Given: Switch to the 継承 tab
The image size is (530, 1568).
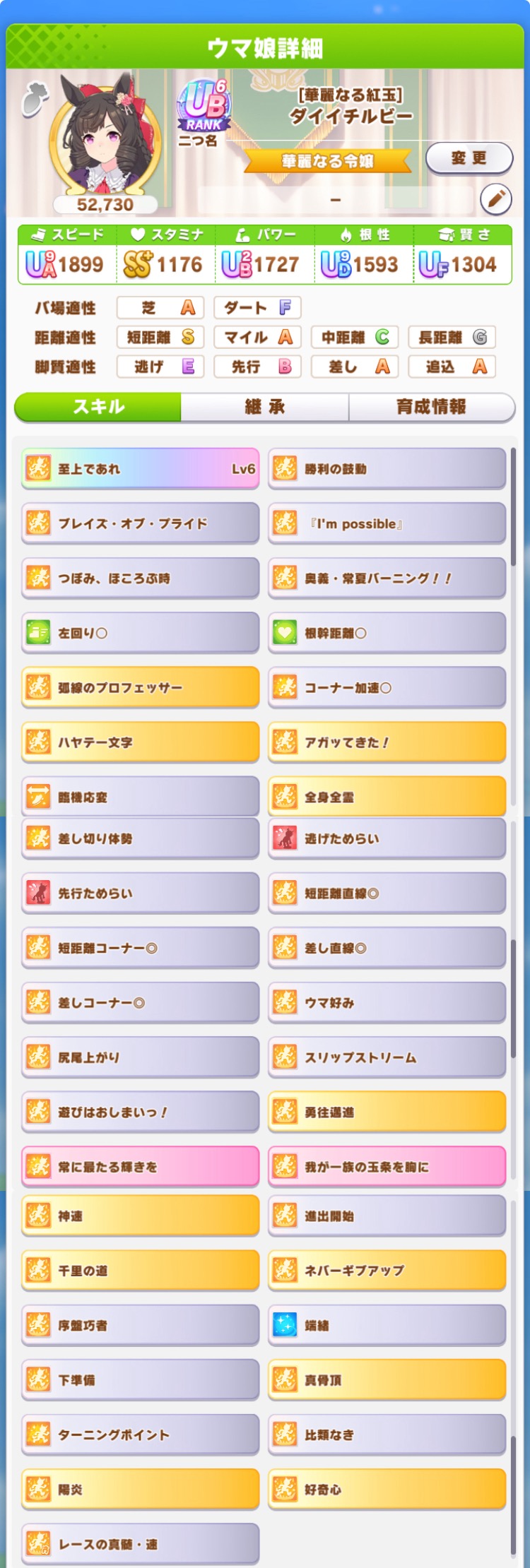Looking at the screenshot, I should coord(264,407).
